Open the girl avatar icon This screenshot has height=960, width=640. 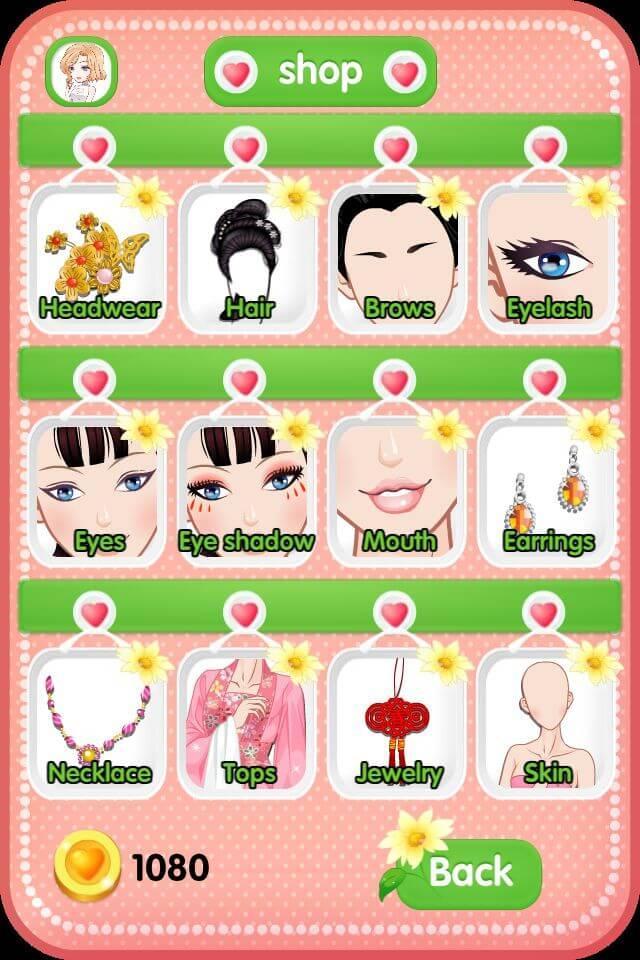[81, 72]
